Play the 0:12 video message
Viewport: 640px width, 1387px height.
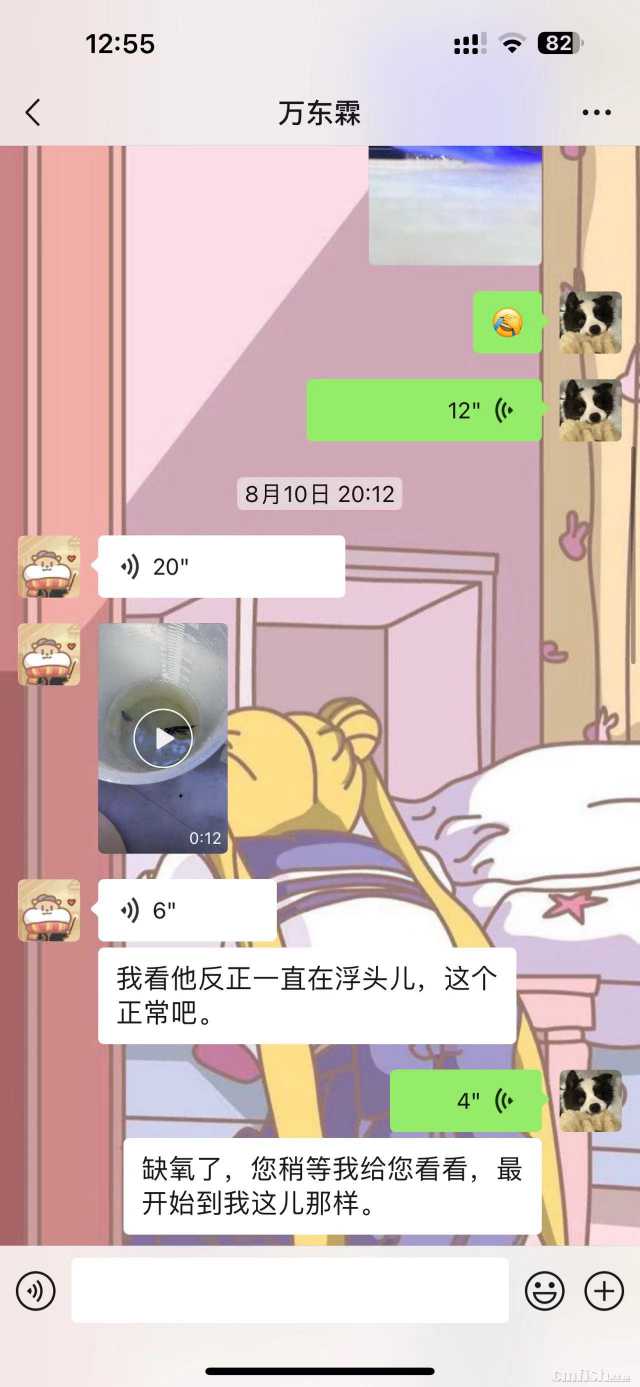tap(163, 738)
